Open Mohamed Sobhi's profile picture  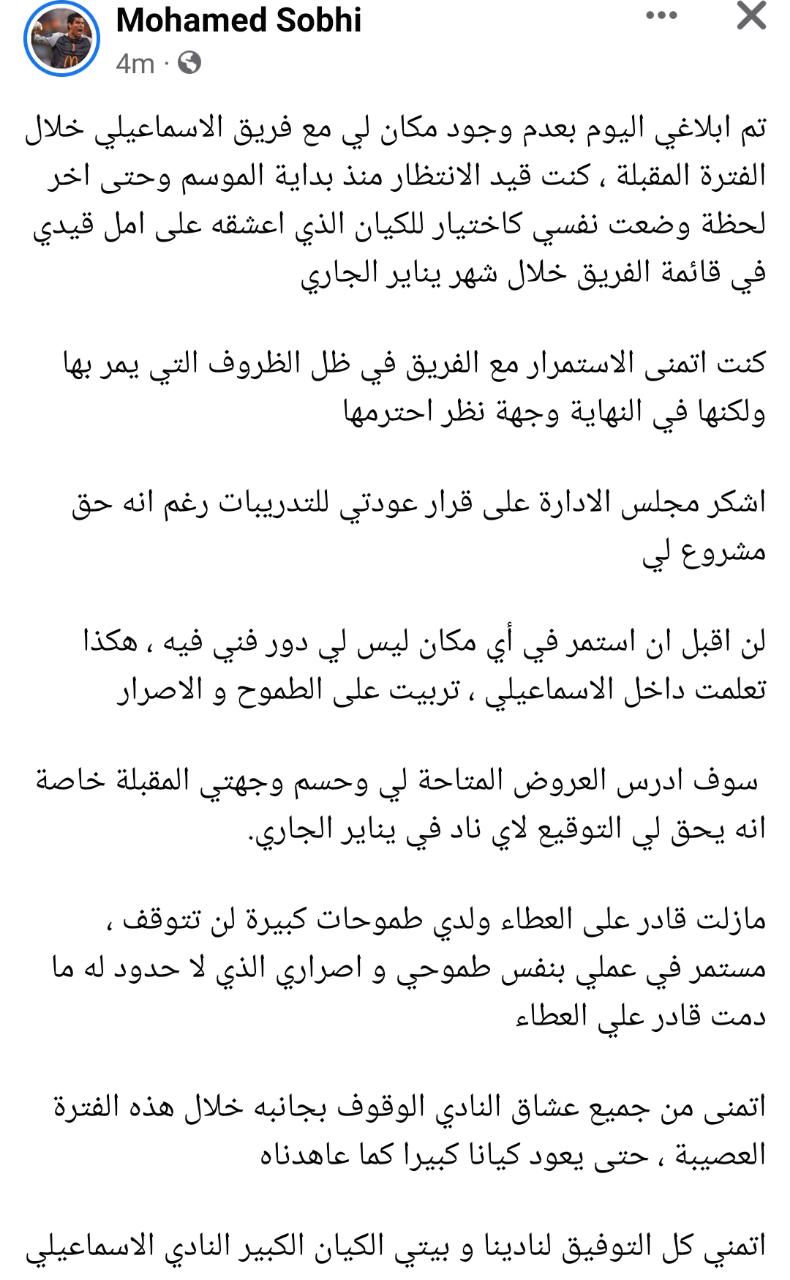click(61, 39)
